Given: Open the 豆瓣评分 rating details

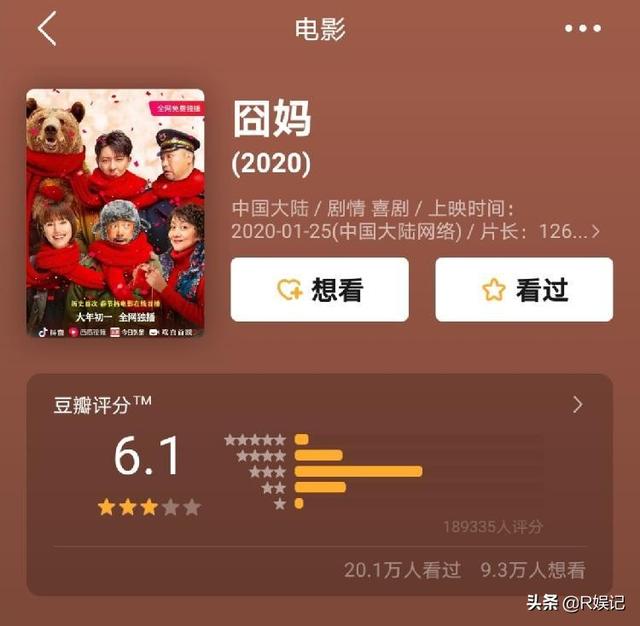Looking at the screenshot, I should (x=577, y=405).
